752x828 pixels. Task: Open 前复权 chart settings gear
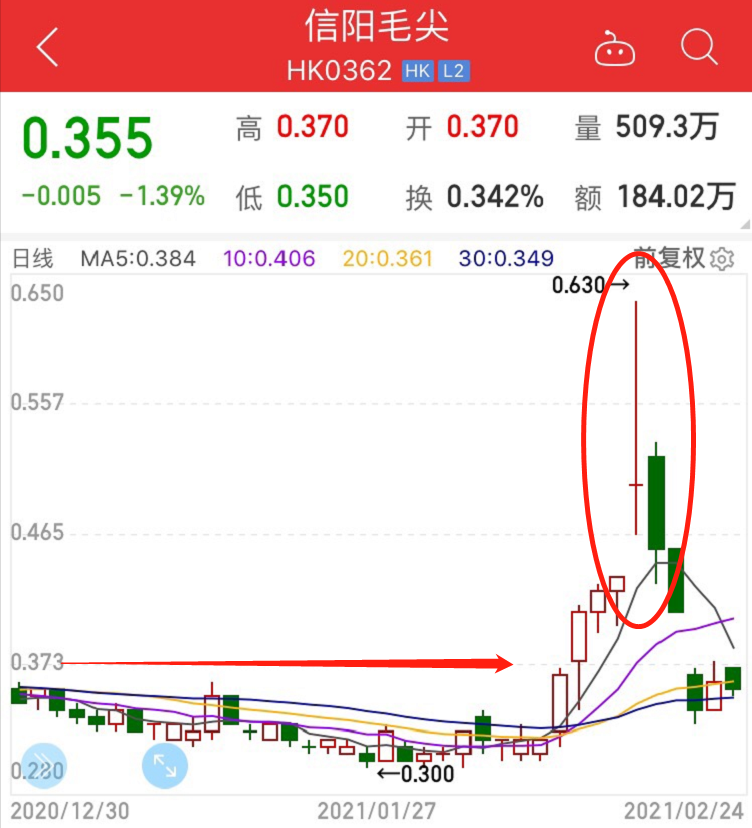coord(721,259)
